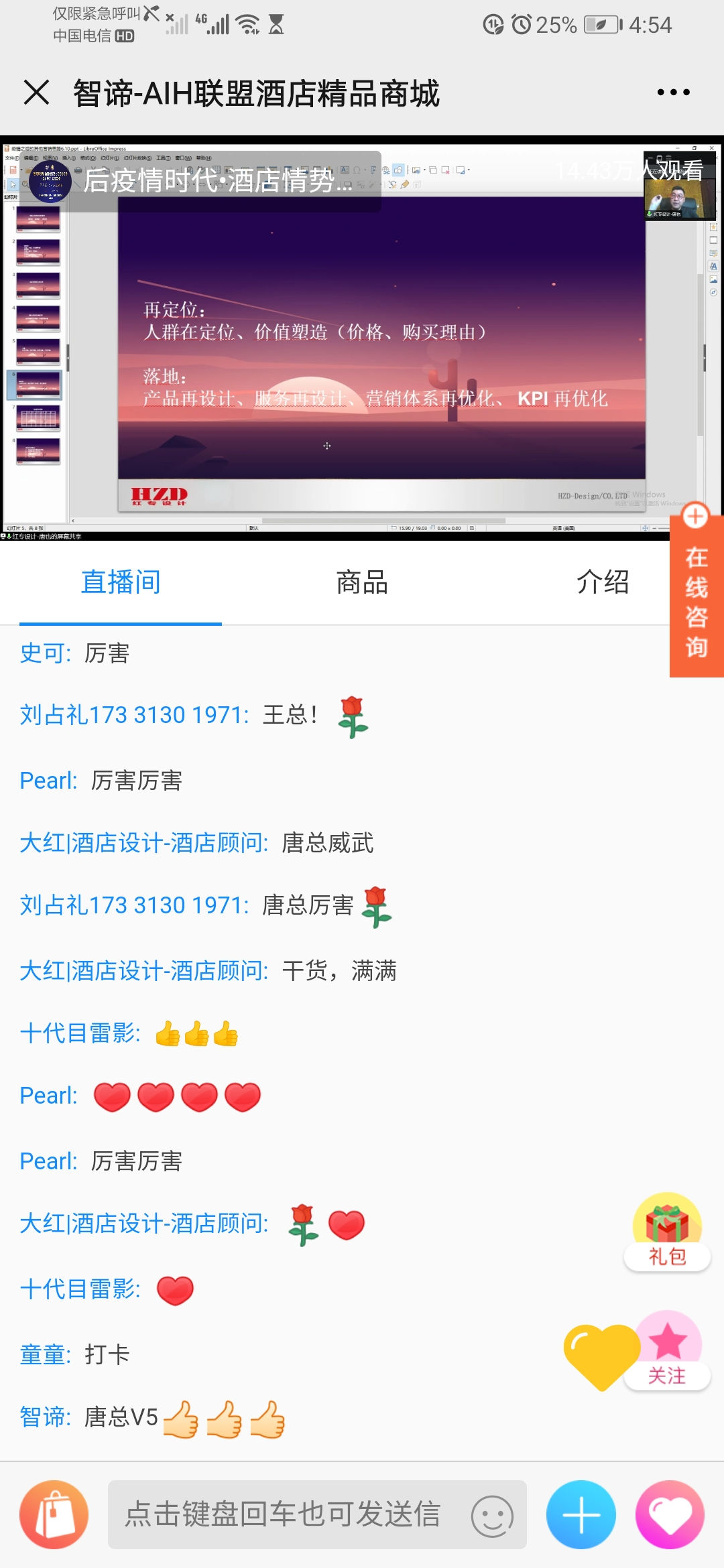Switch to the 介绍 tab

603,582
